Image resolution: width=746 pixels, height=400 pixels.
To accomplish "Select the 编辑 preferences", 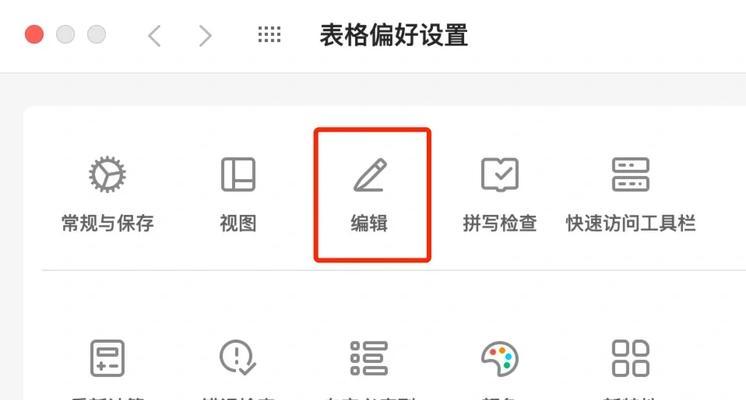I will click(371, 194).
